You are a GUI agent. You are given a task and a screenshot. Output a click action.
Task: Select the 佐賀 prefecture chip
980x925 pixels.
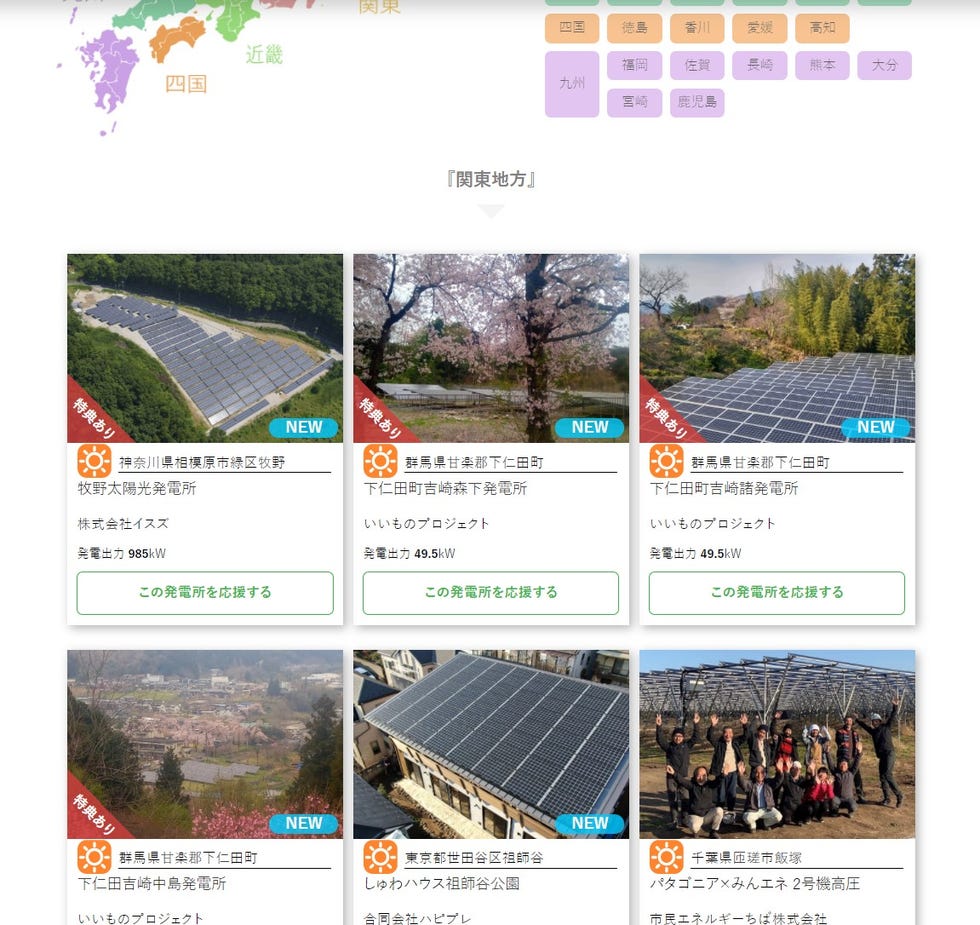click(697, 65)
